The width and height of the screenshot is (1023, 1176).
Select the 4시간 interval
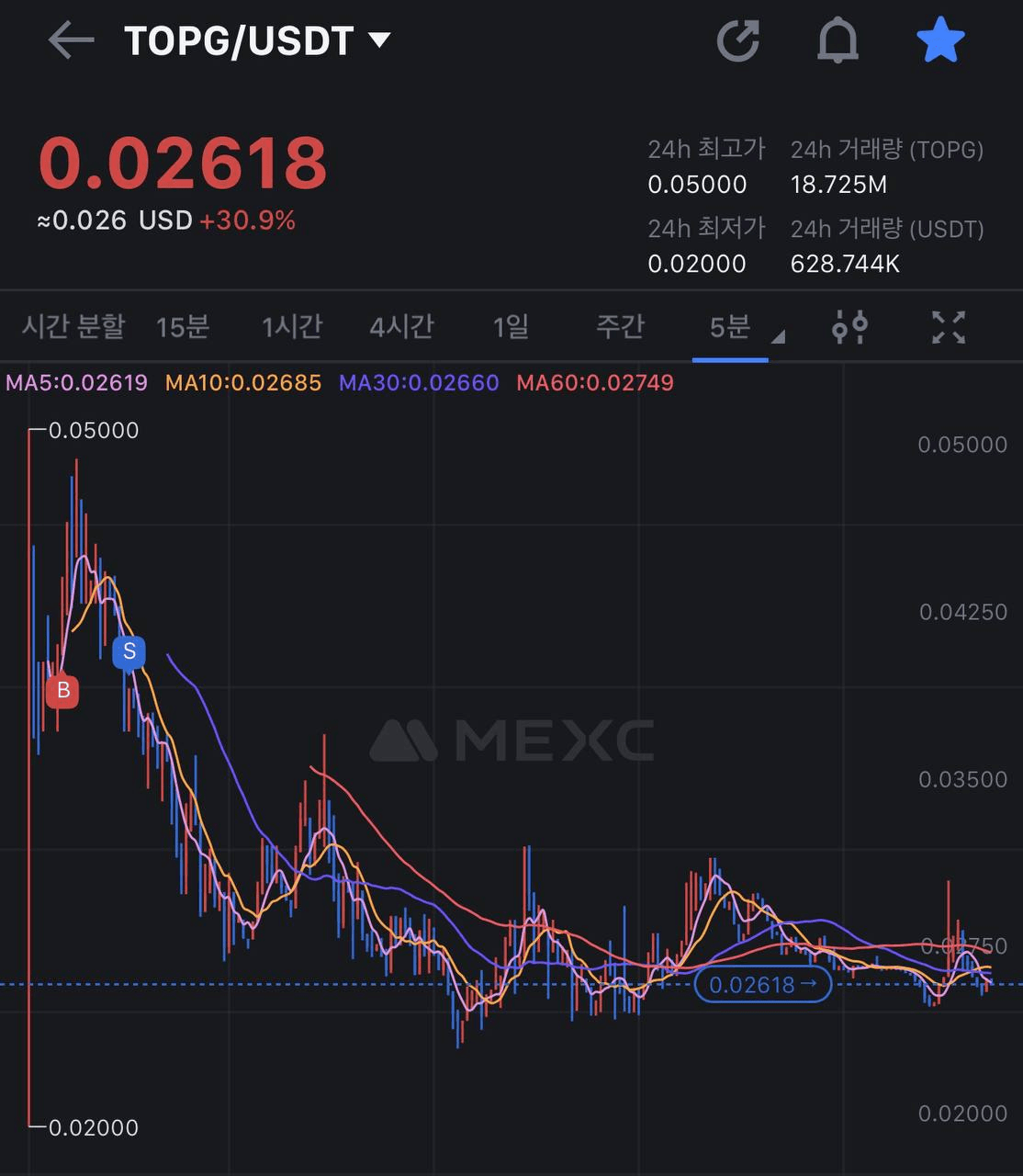[x=401, y=326]
